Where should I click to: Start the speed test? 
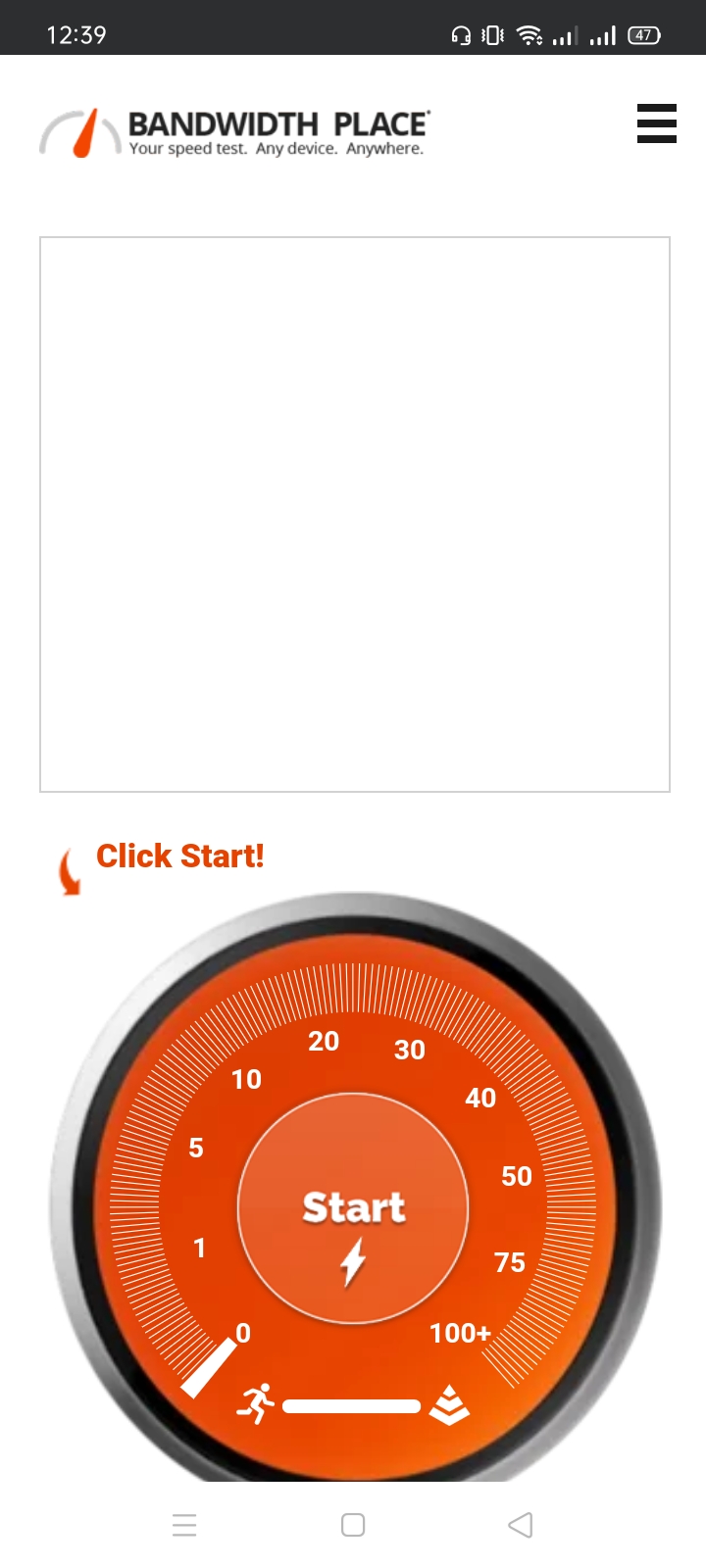tap(353, 1208)
